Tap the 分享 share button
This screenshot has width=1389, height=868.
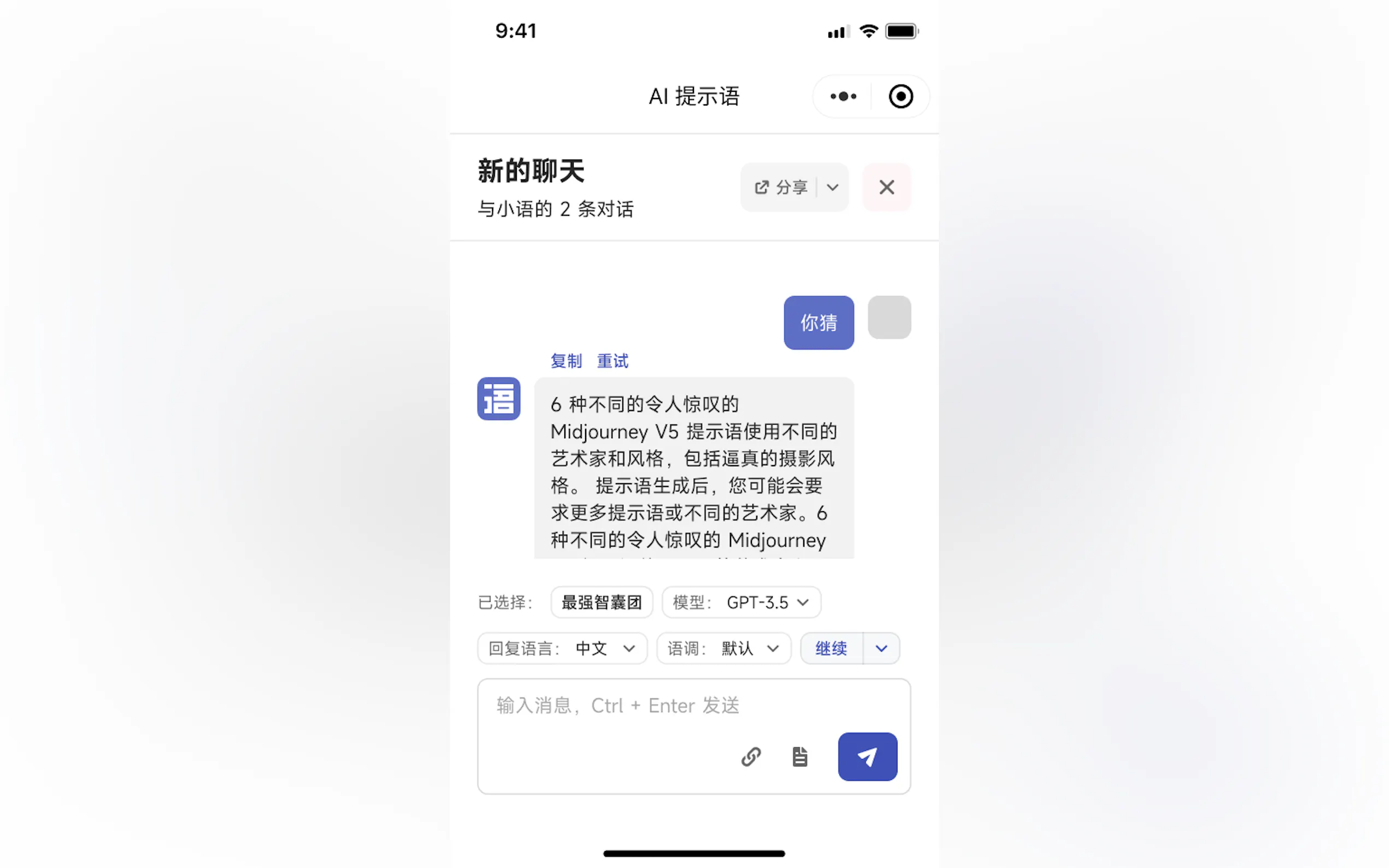[x=781, y=187]
